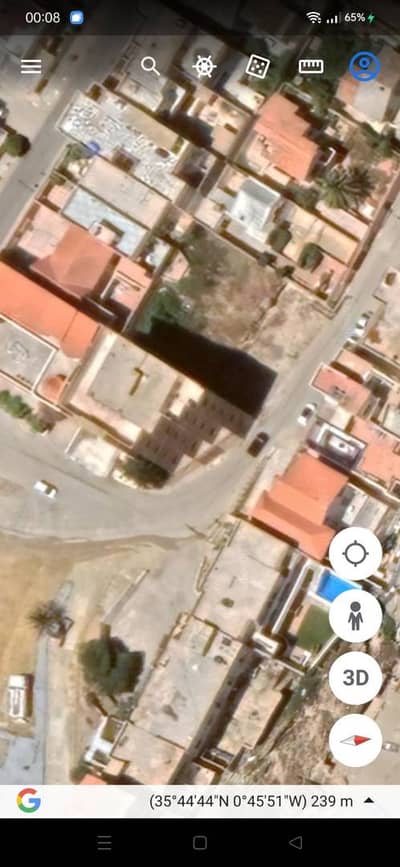Launch the Voyager ship wheel
Image resolution: width=400 pixels, height=867 pixels.
[x=204, y=66]
